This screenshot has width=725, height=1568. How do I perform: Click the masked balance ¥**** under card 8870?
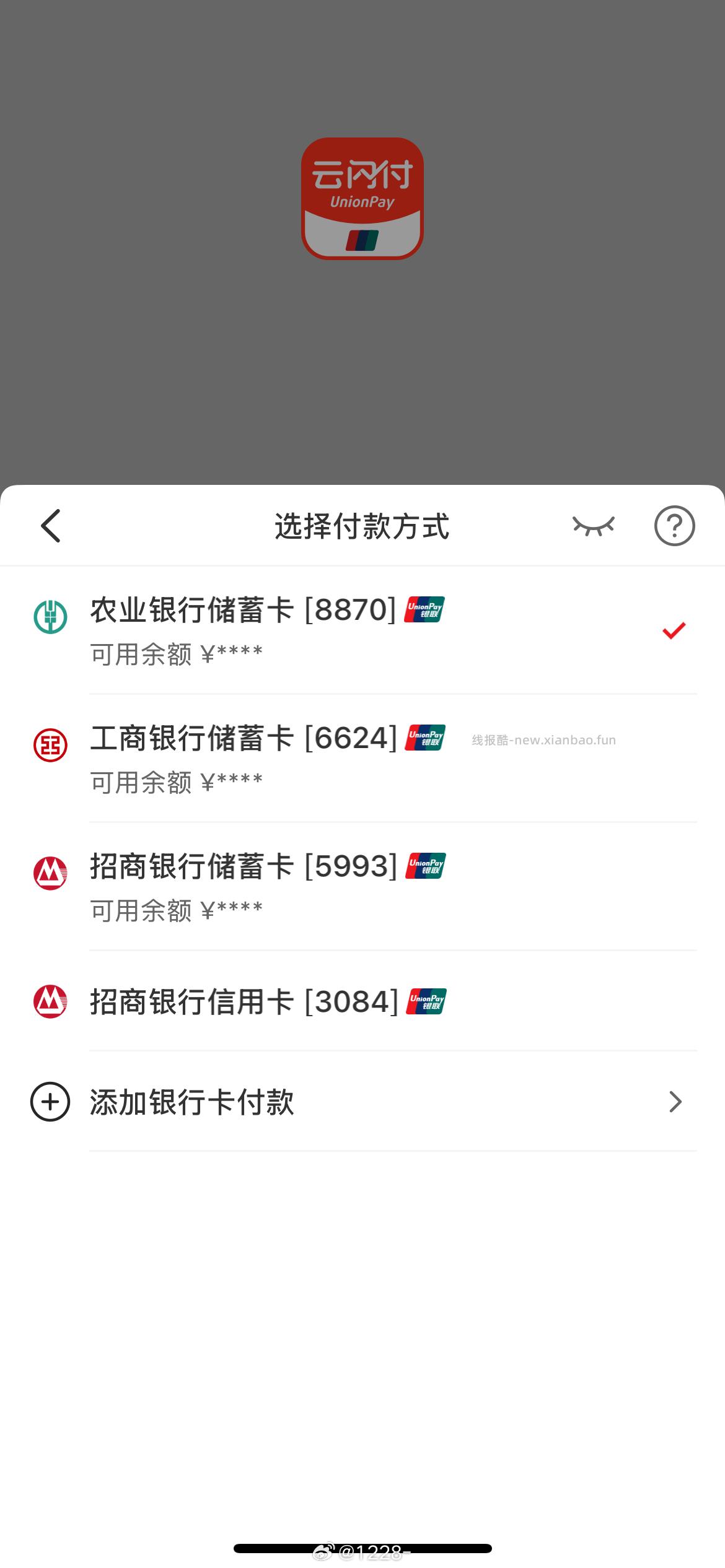point(175,650)
